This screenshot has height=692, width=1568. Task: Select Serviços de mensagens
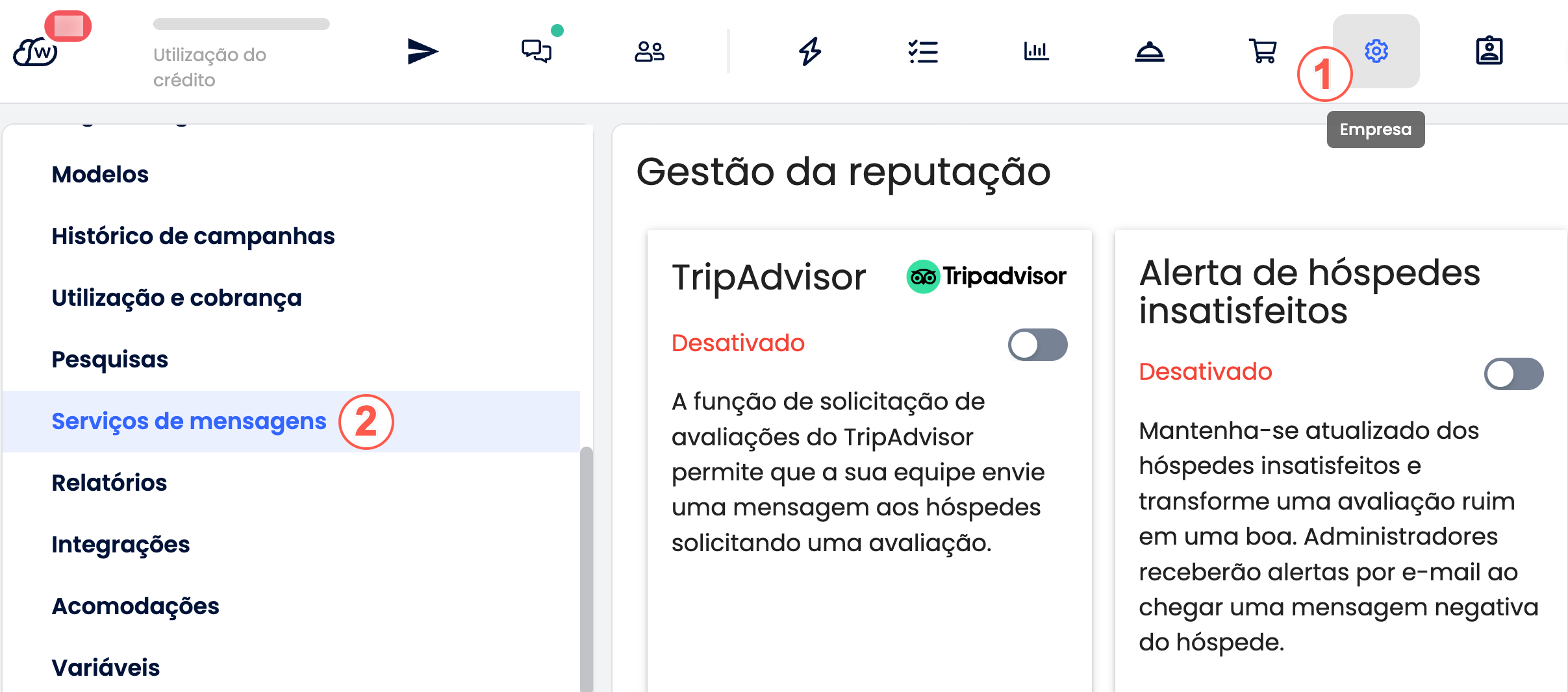(x=188, y=421)
